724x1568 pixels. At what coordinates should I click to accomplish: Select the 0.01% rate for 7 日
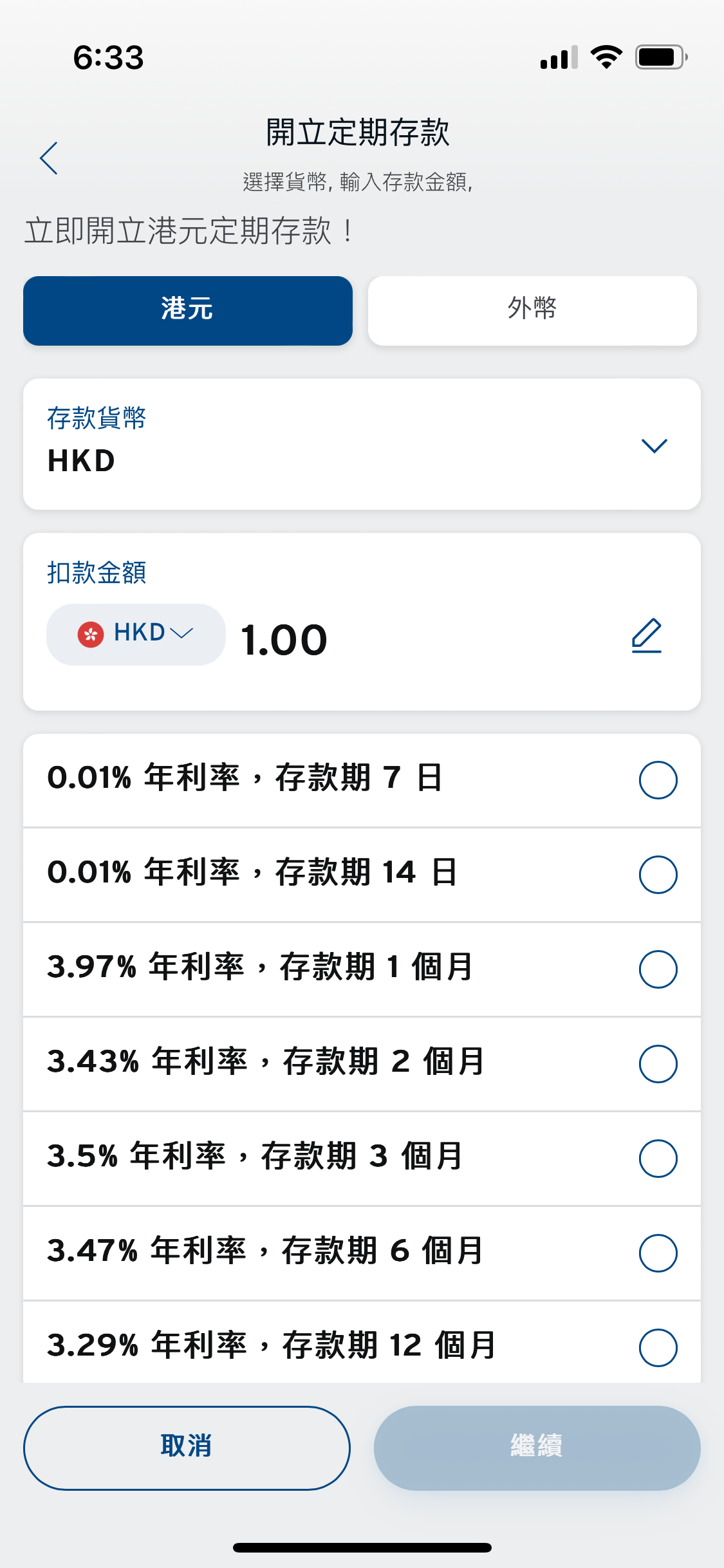pyautogui.click(x=362, y=780)
